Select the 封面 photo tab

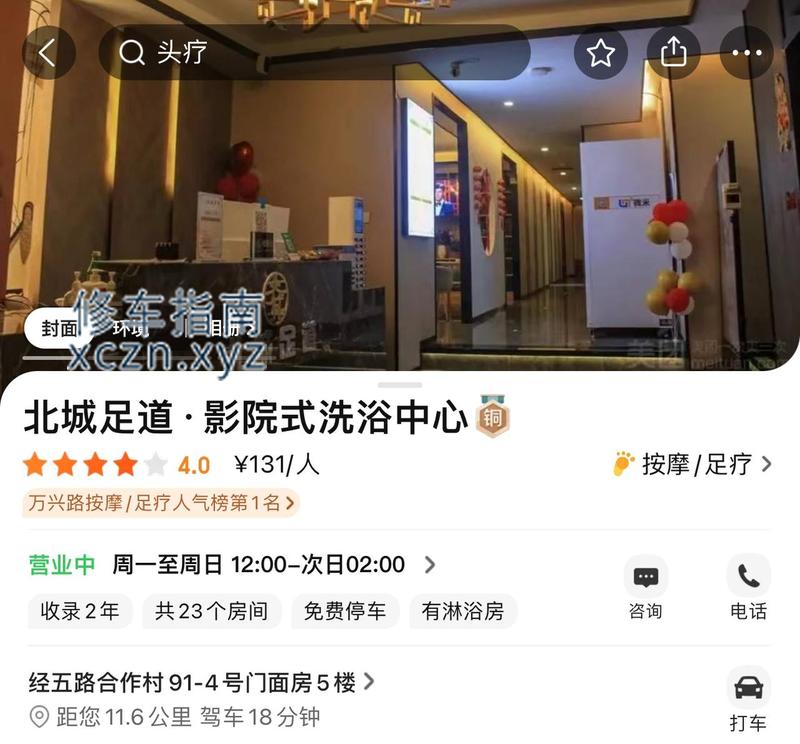point(59,328)
